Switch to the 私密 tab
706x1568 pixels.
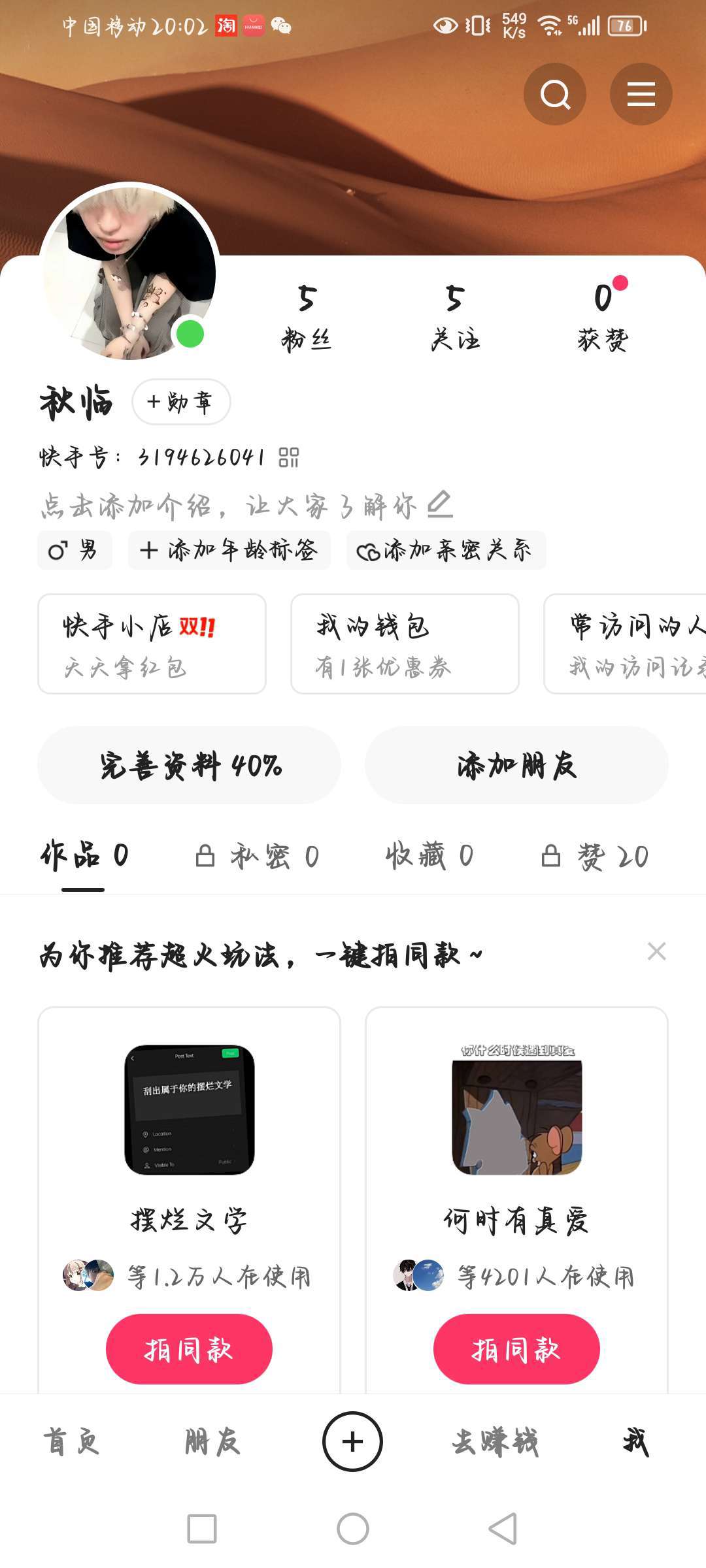coord(258,857)
